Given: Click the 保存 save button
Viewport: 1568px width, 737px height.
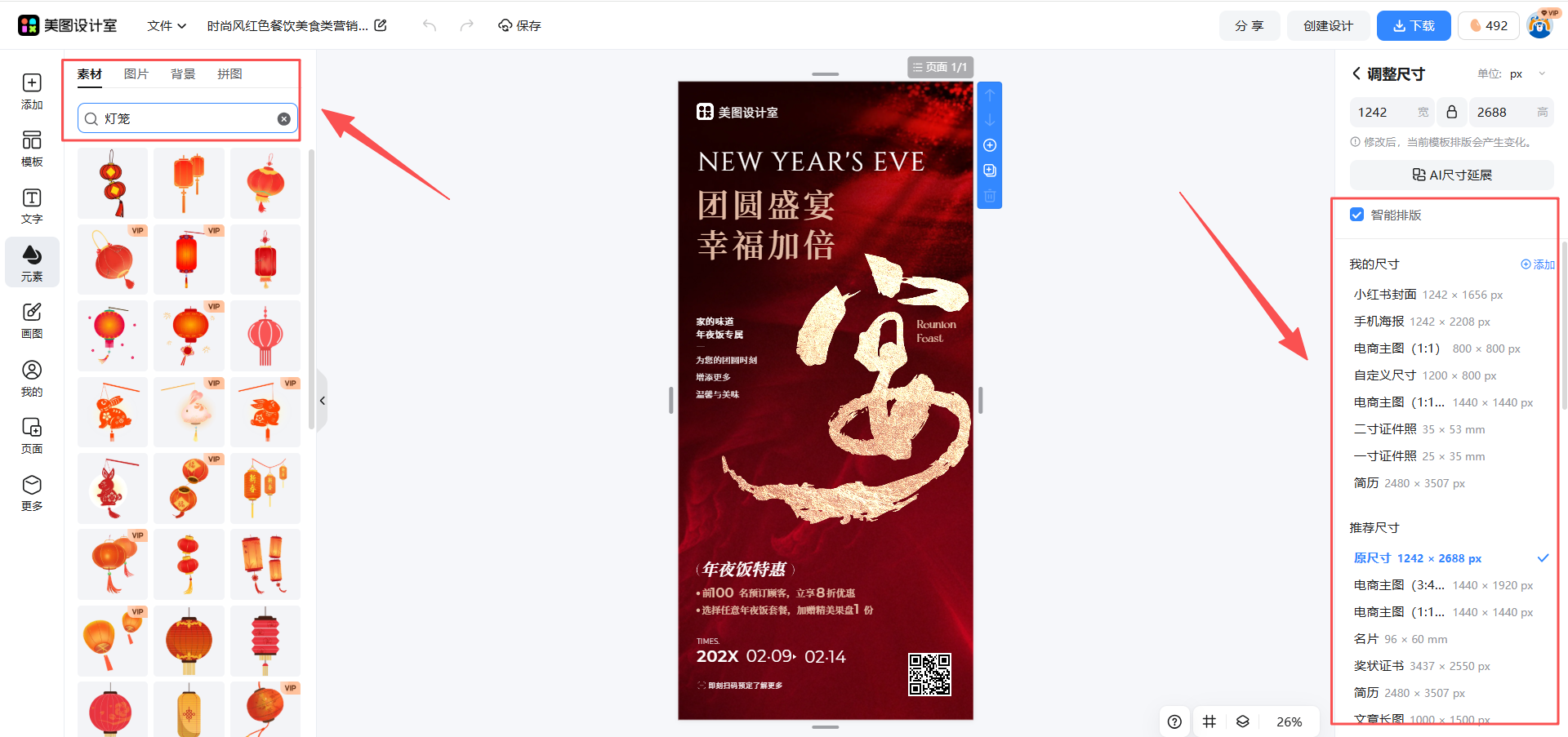Looking at the screenshot, I should [x=519, y=26].
